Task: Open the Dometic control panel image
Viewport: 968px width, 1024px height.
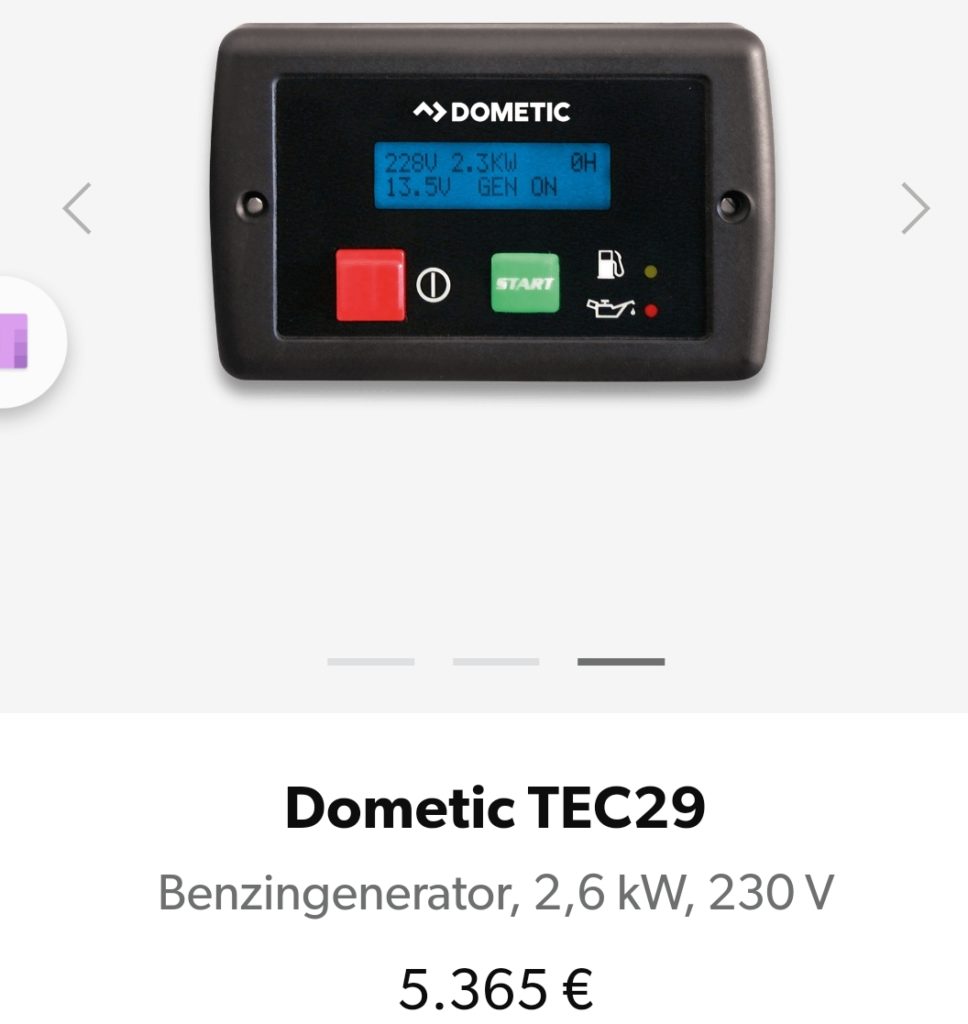Action: (x=492, y=205)
